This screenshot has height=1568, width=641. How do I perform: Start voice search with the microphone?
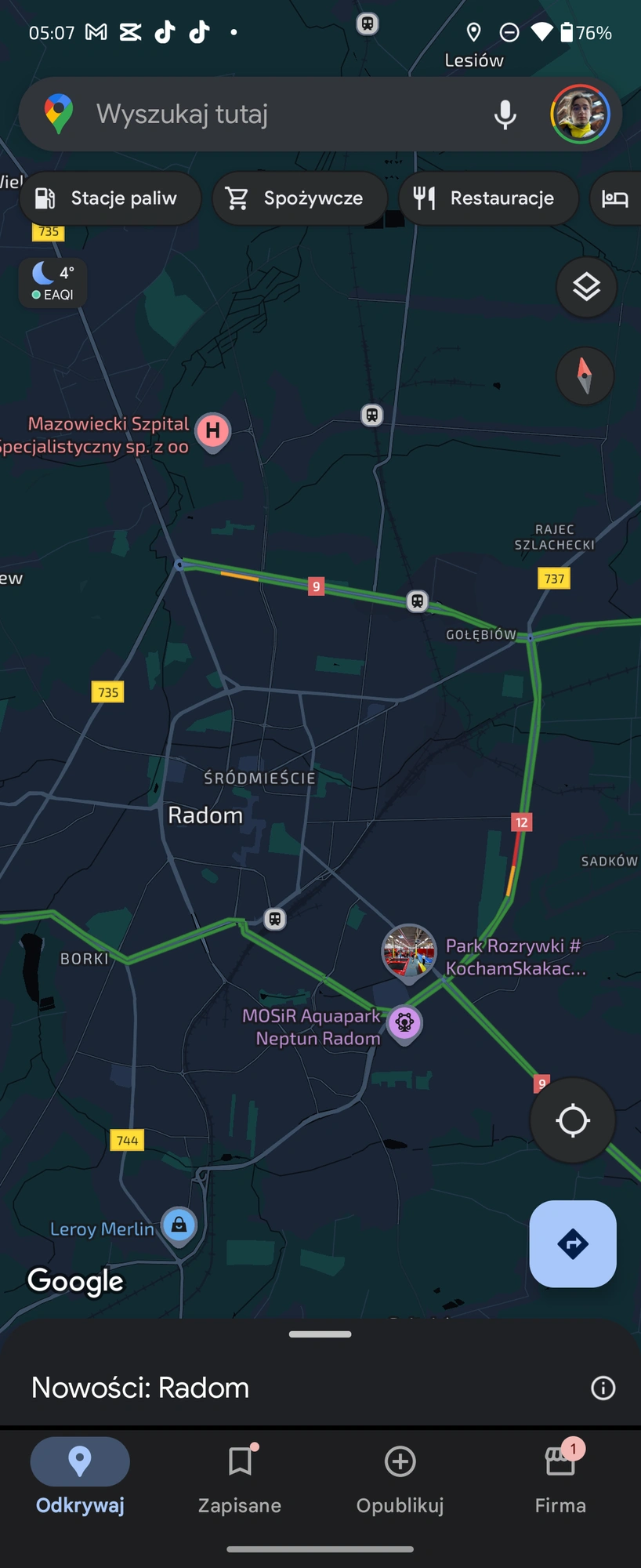(x=505, y=114)
